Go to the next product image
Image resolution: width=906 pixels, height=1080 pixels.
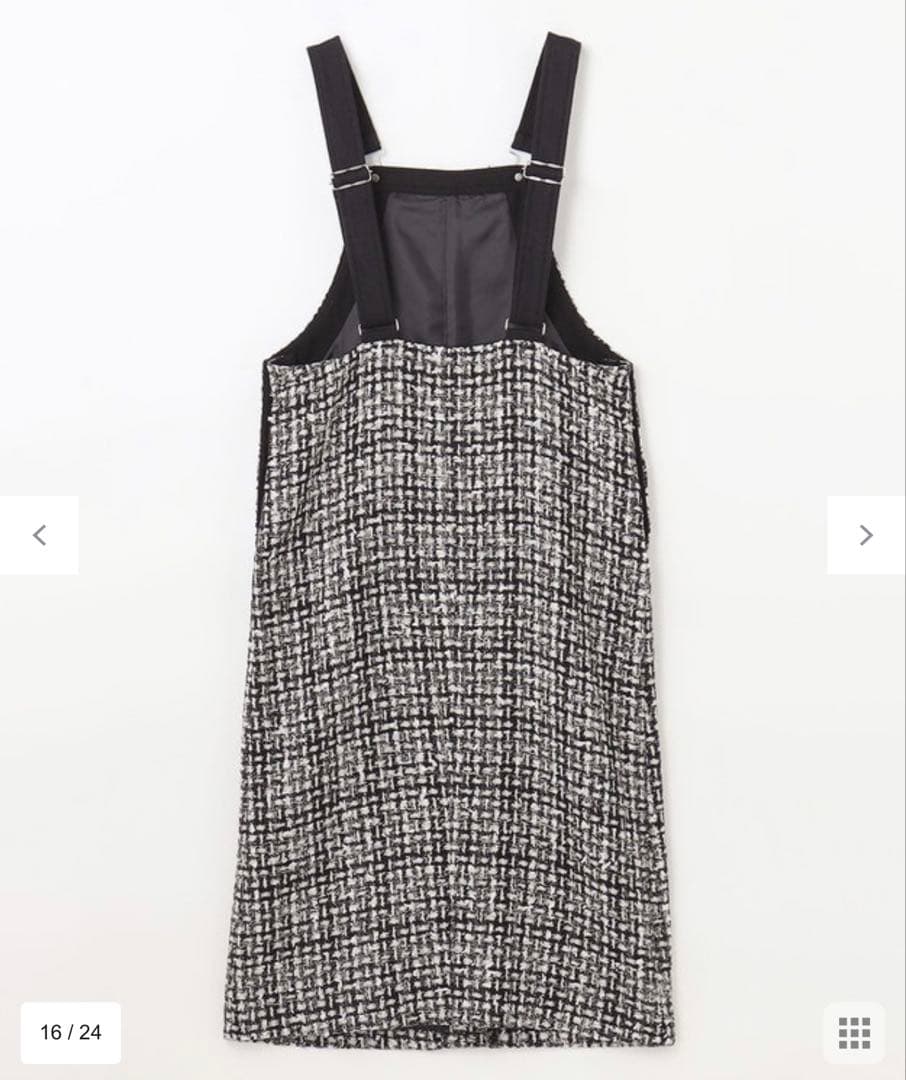tap(866, 535)
